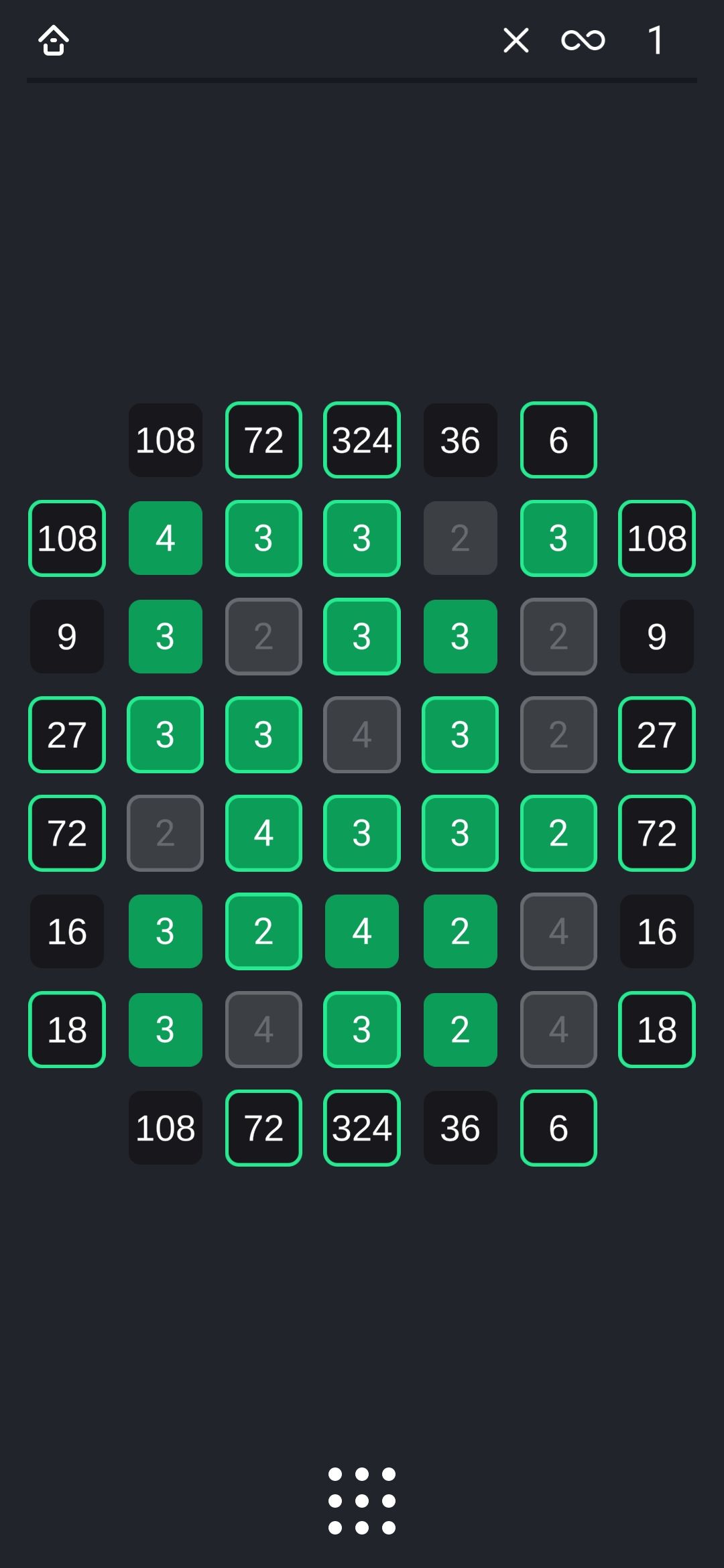
Task: Toggle the 4 tile at row 18, column 72
Action: 263,1029
